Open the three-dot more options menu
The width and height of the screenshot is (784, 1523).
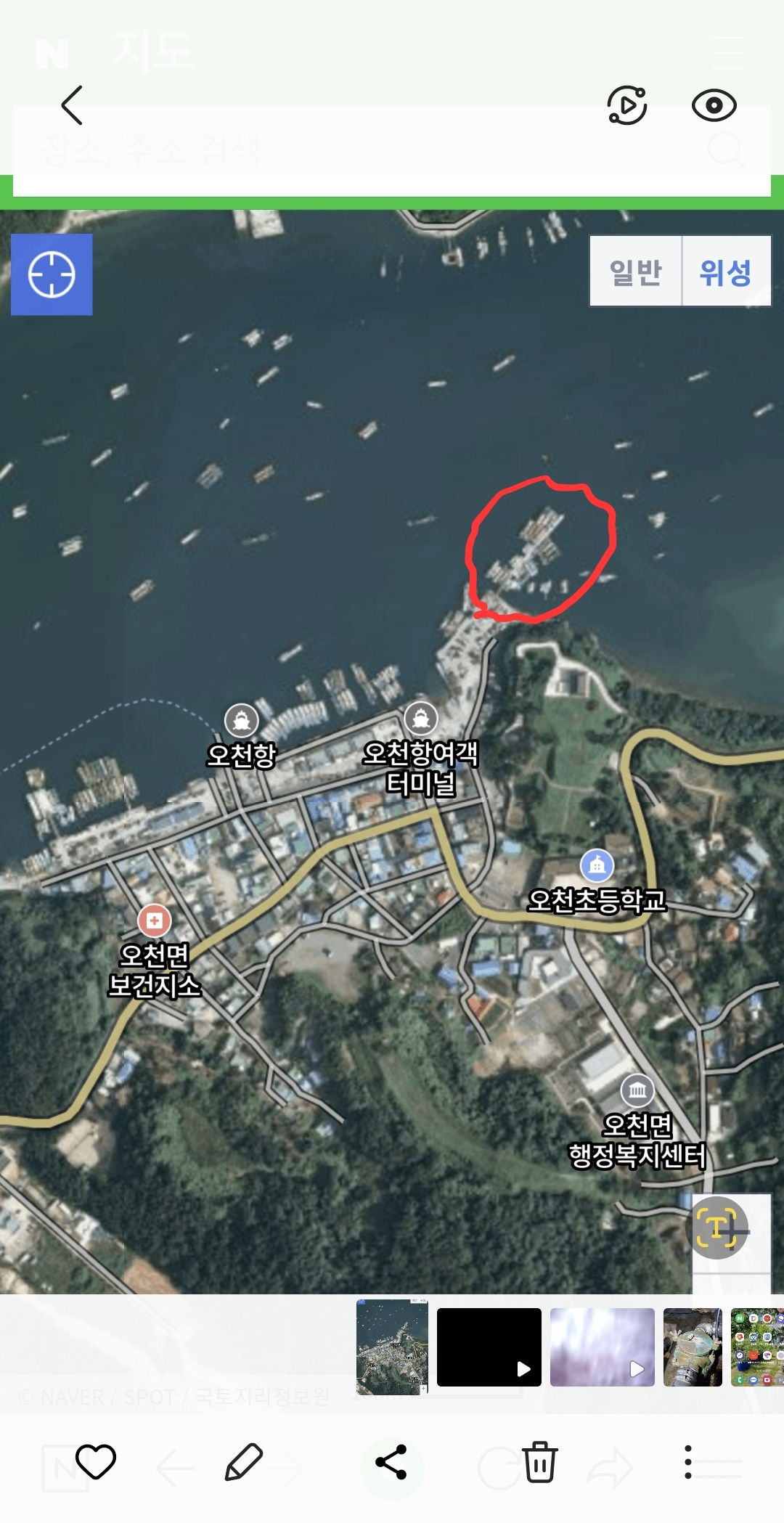tap(687, 1461)
